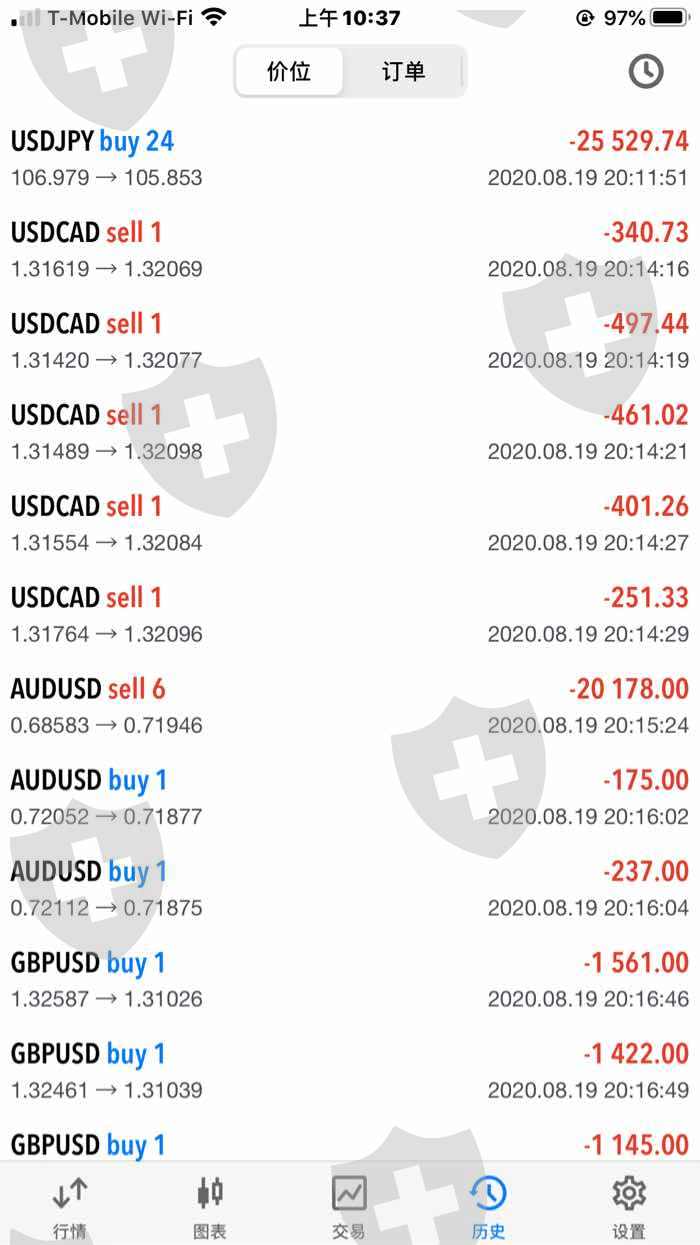This screenshot has height=1245, width=700.
Task: Open the GBPUSD buy row with -1 422.00
Action: [x=350, y=1071]
